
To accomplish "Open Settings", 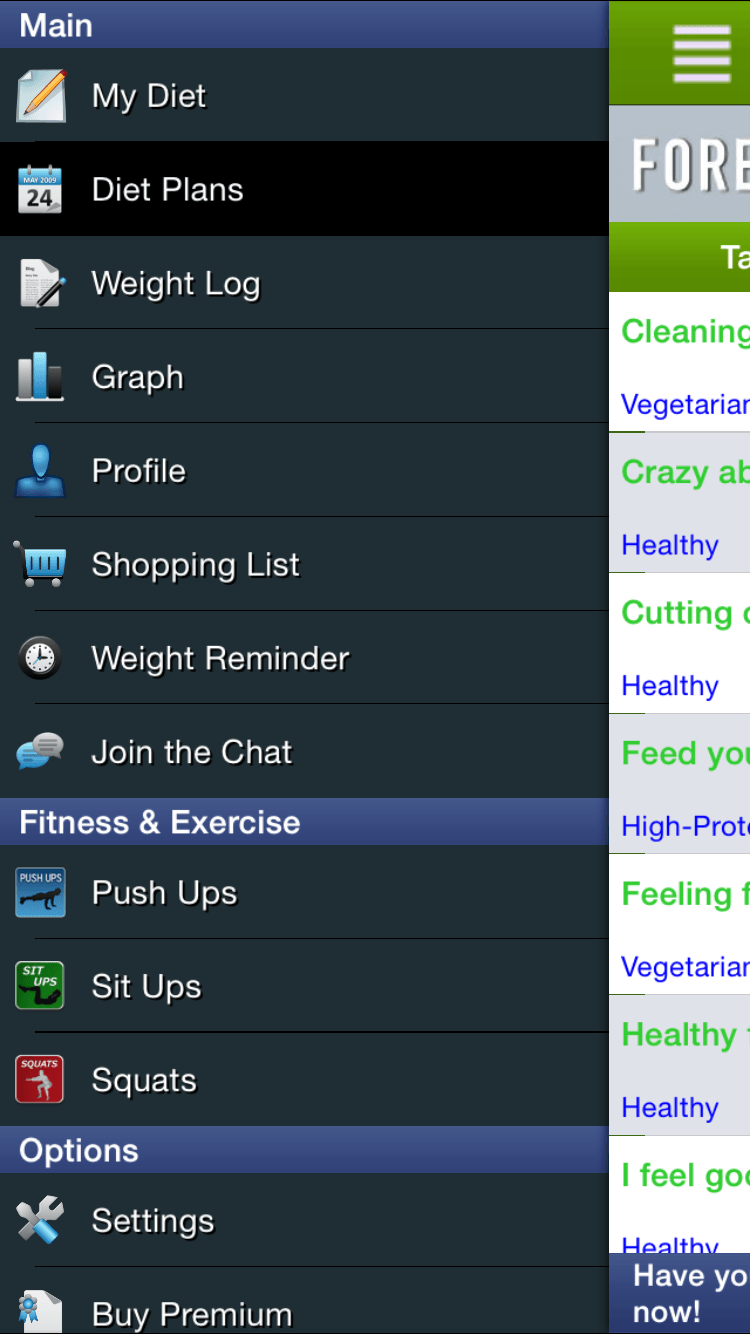I will (304, 1221).
